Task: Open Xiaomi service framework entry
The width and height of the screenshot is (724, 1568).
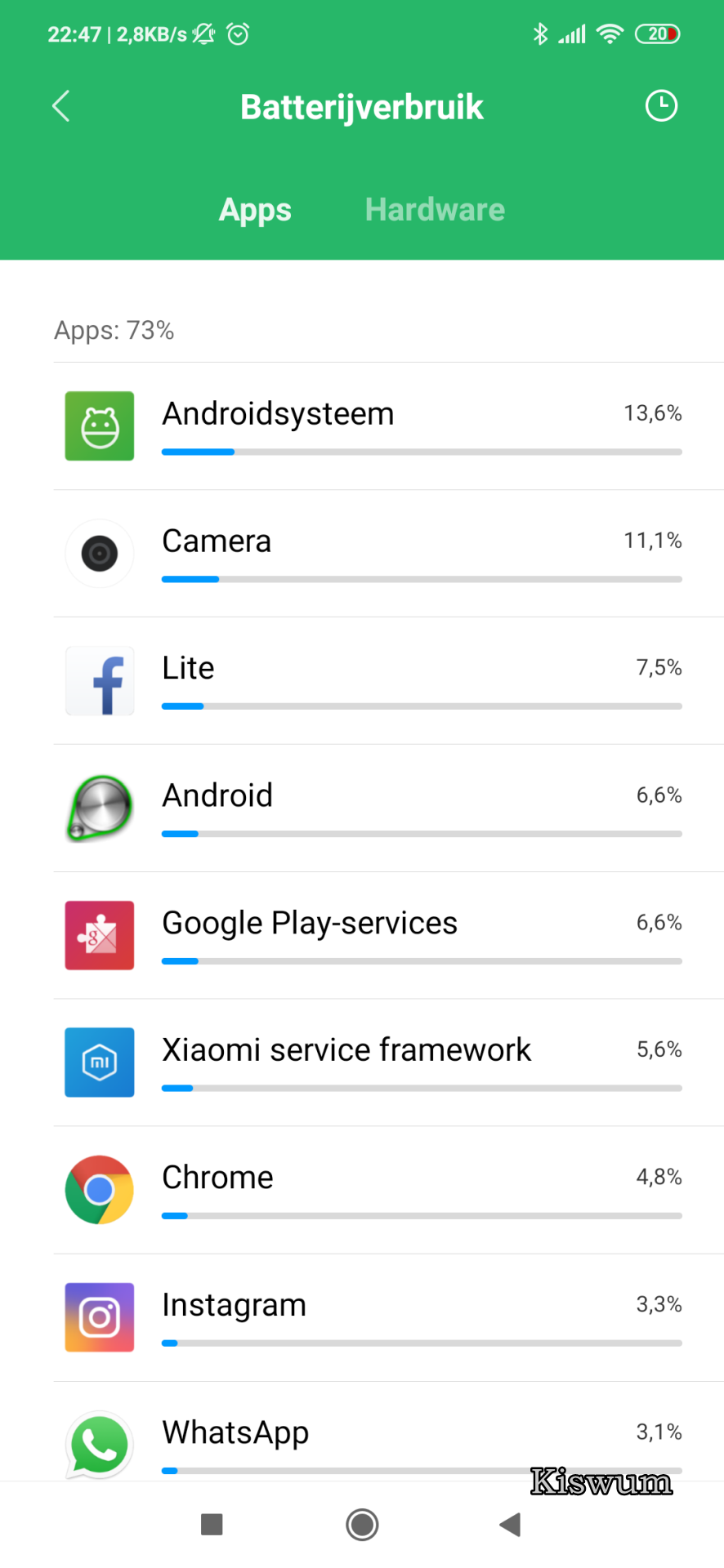Action: pos(388,1062)
